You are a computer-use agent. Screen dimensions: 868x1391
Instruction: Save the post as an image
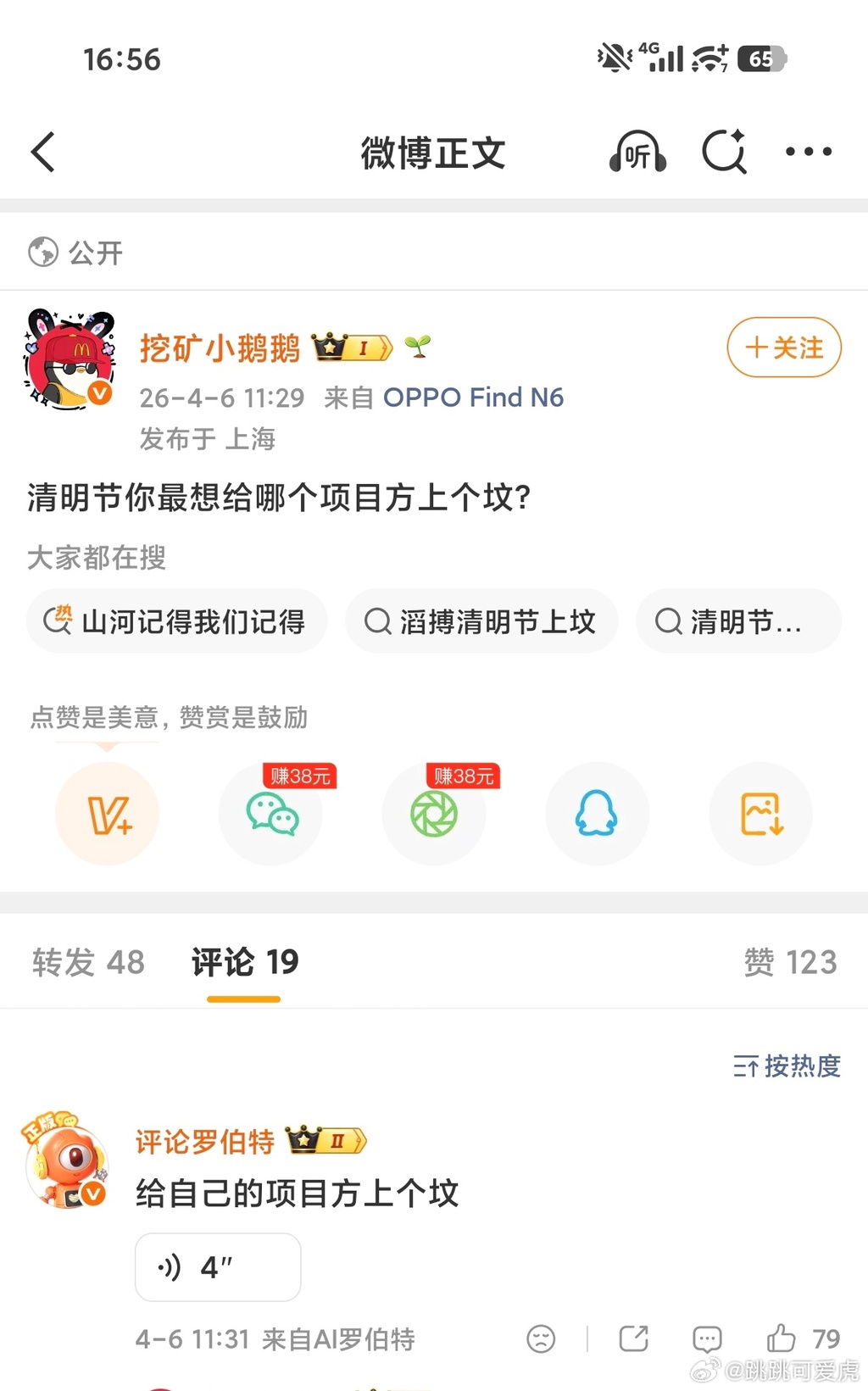[760, 814]
